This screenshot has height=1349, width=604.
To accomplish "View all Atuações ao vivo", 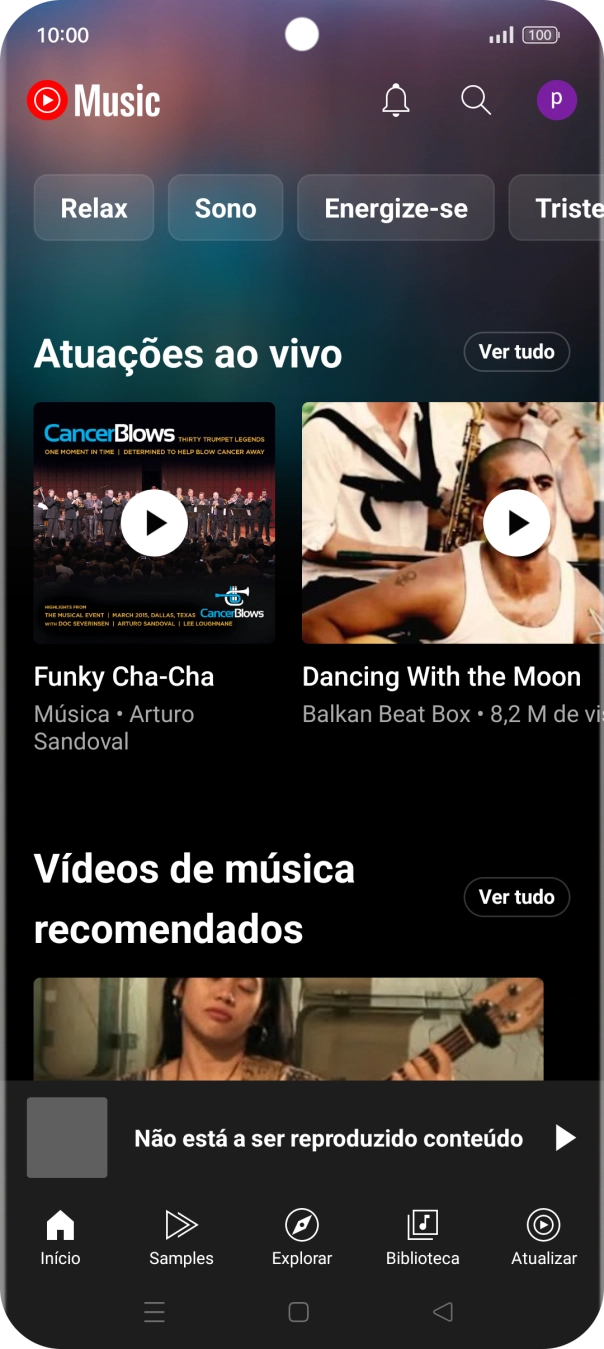I will coord(516,352).
